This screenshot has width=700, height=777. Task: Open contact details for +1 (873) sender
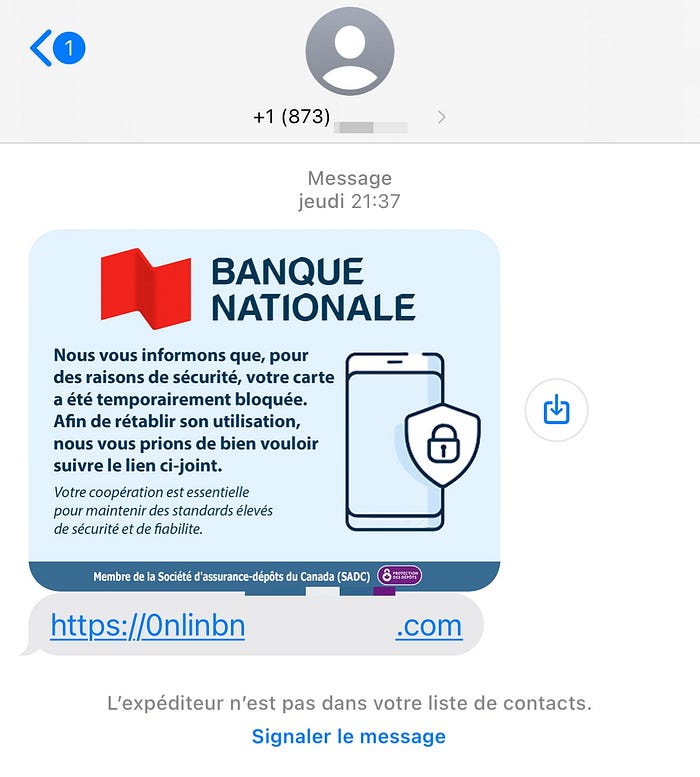tap(349, 117)
